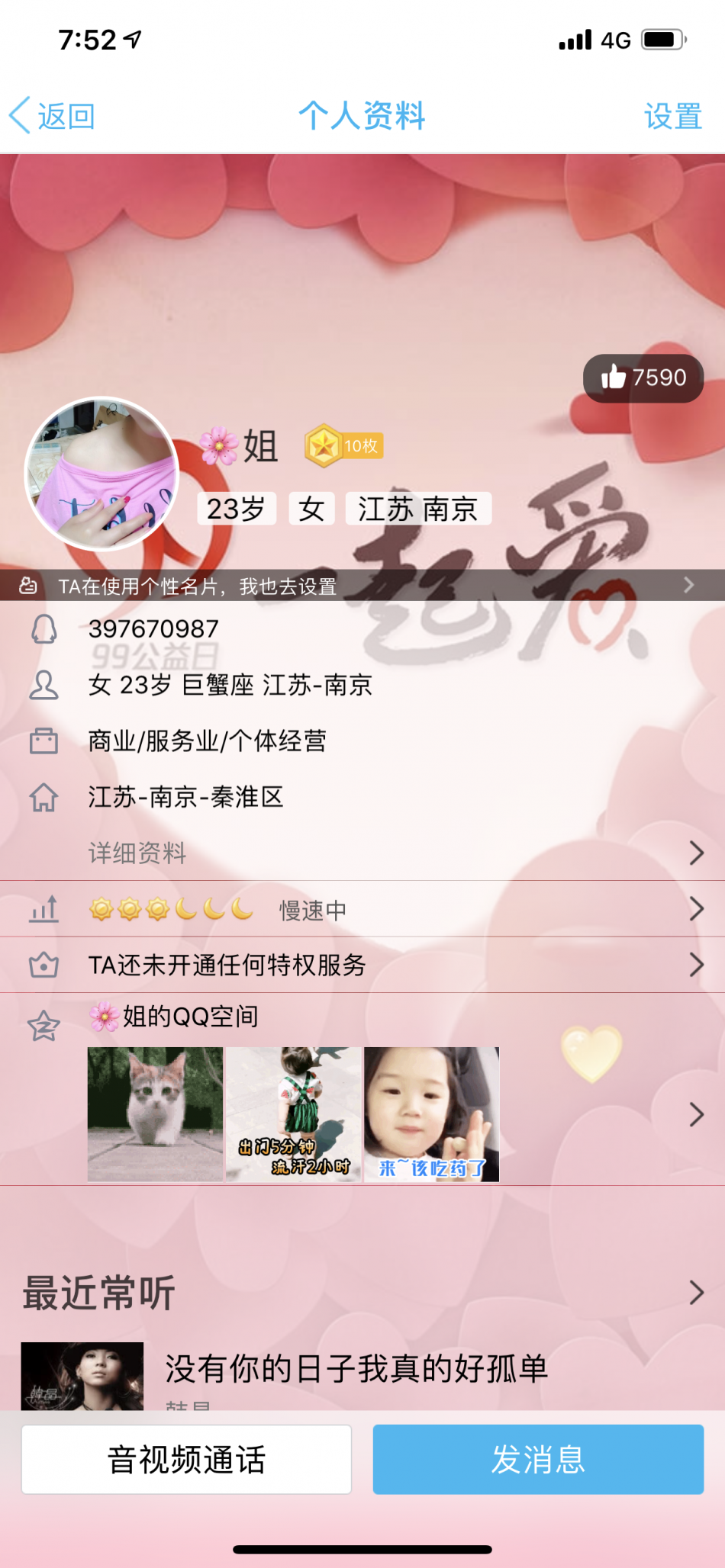
Task: Like the profile with the thumbs-up
Action: coord(643,378)
